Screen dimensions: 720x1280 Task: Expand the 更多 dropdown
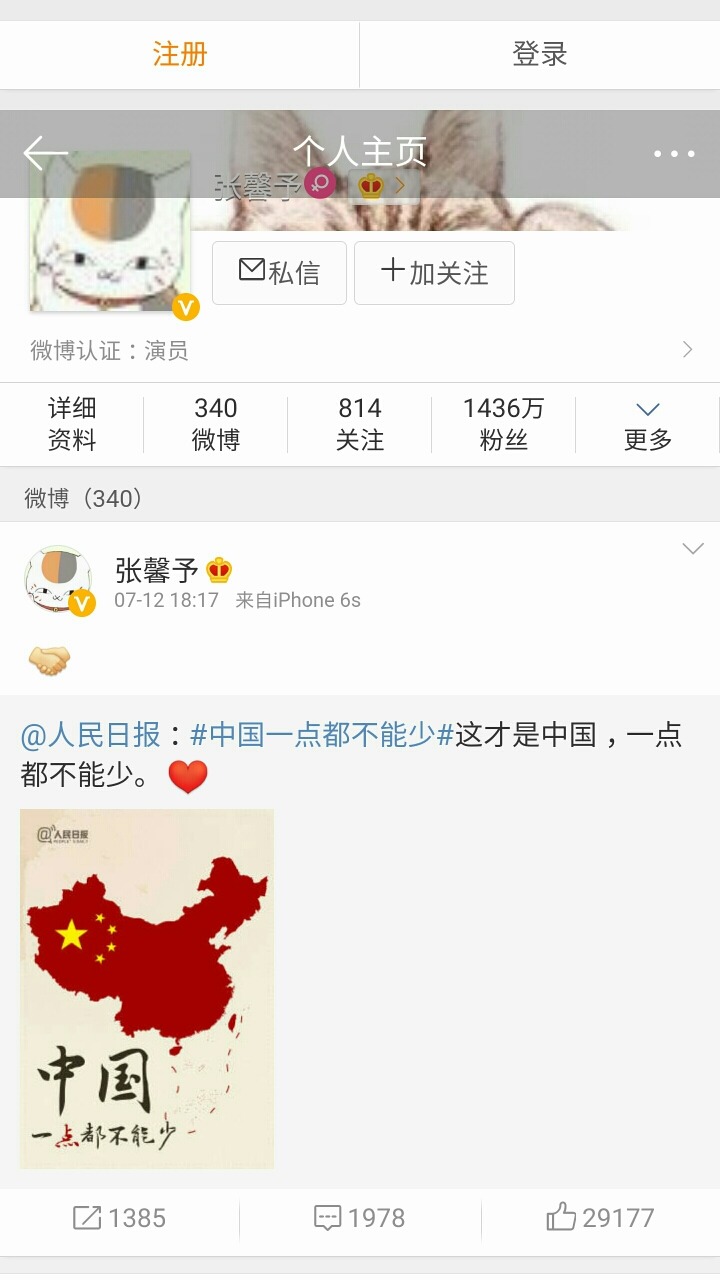tap(647, 424)
